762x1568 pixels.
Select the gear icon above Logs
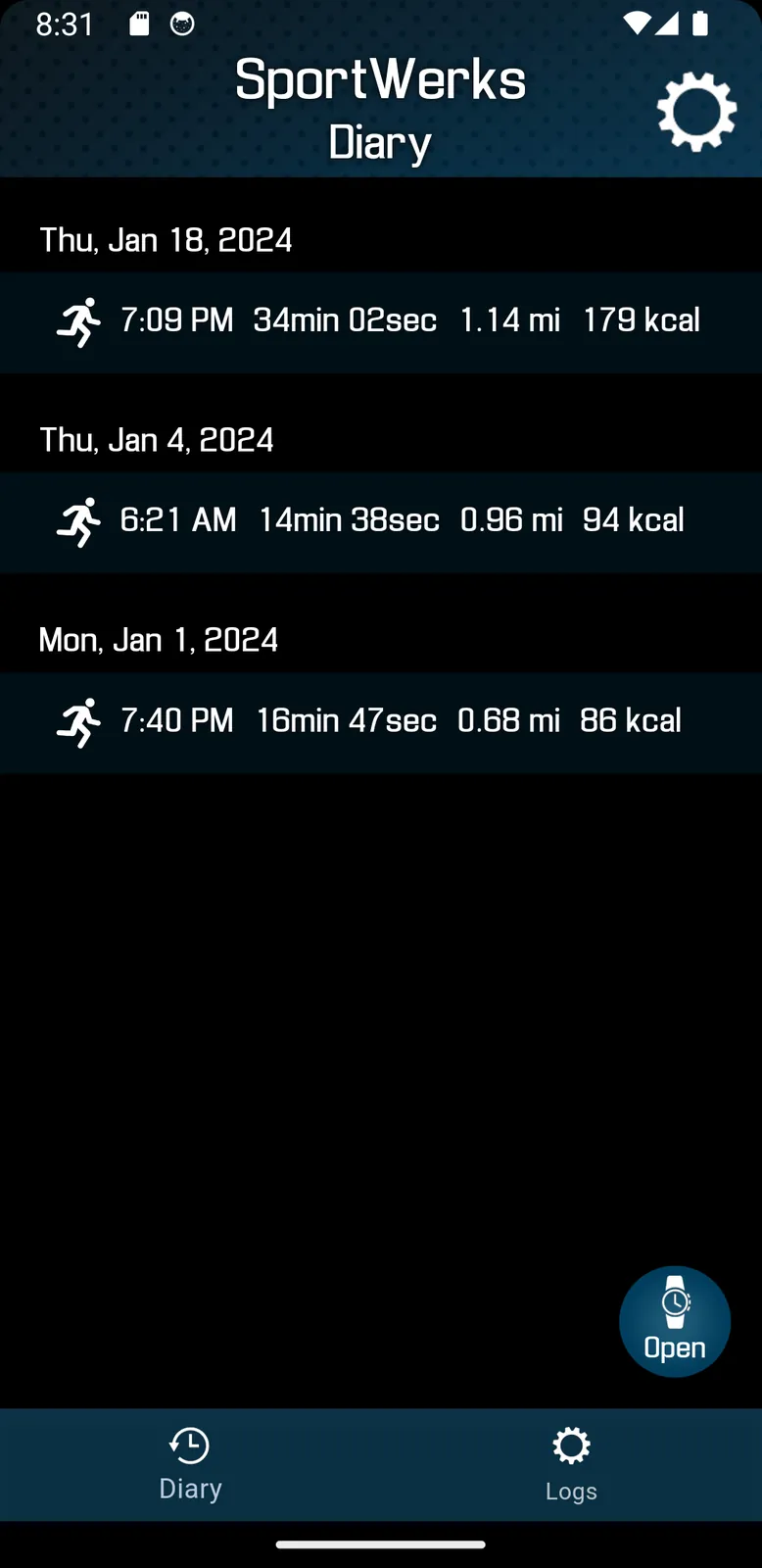point(571,1445)
